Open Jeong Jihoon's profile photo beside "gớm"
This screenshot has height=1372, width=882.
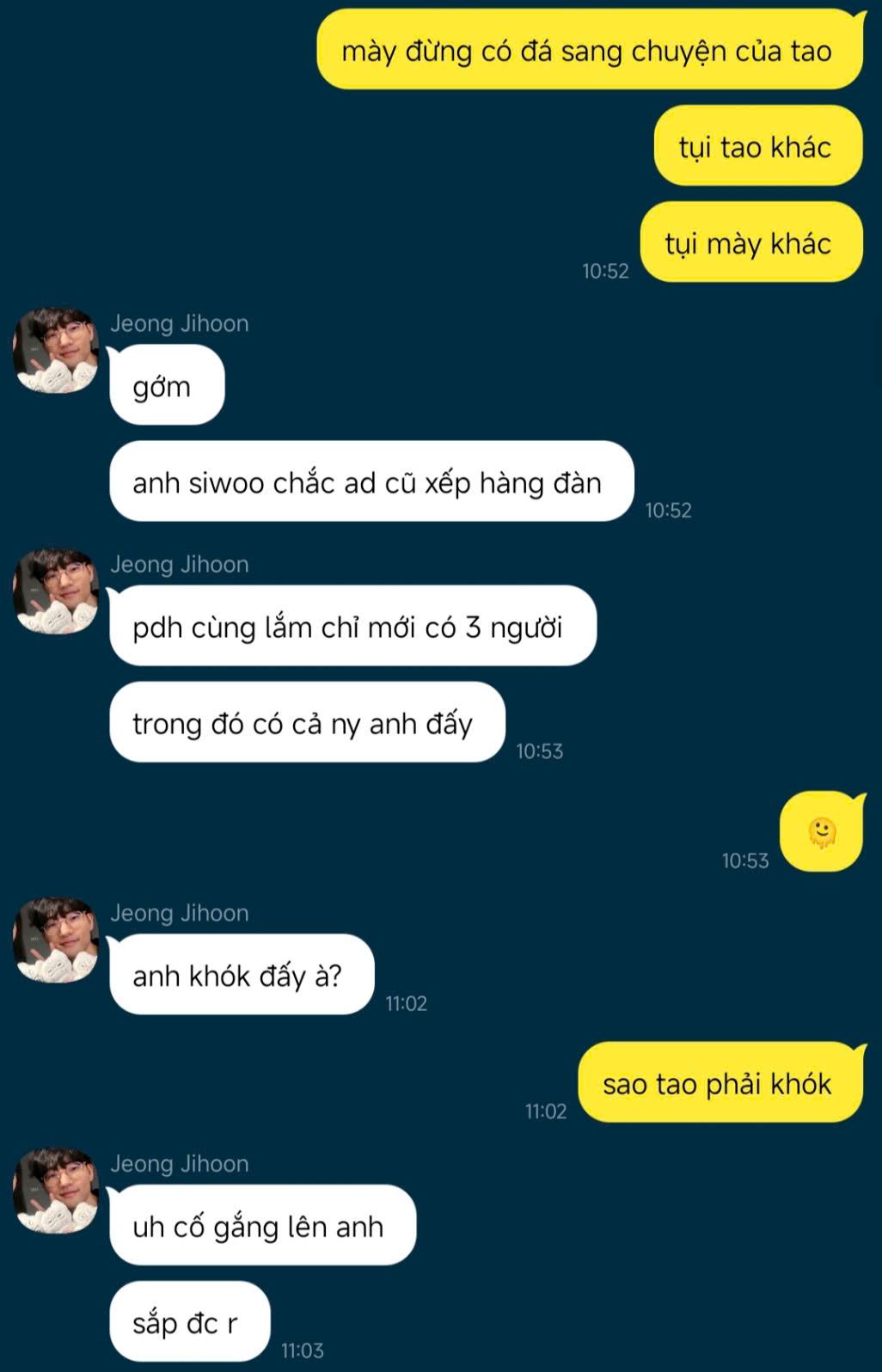click(x=56, y=351)
